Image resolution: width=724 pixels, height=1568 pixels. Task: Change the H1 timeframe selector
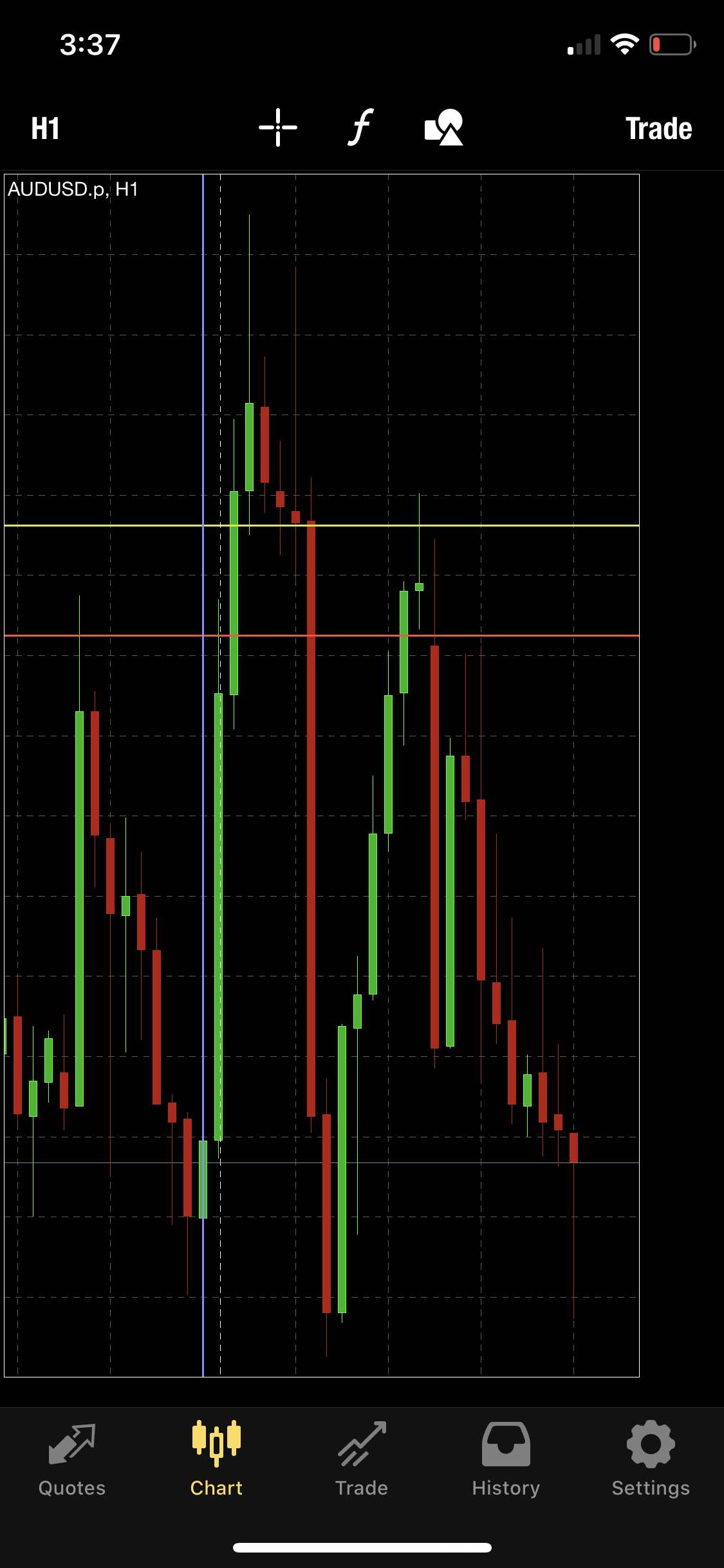tap(45, 128)
